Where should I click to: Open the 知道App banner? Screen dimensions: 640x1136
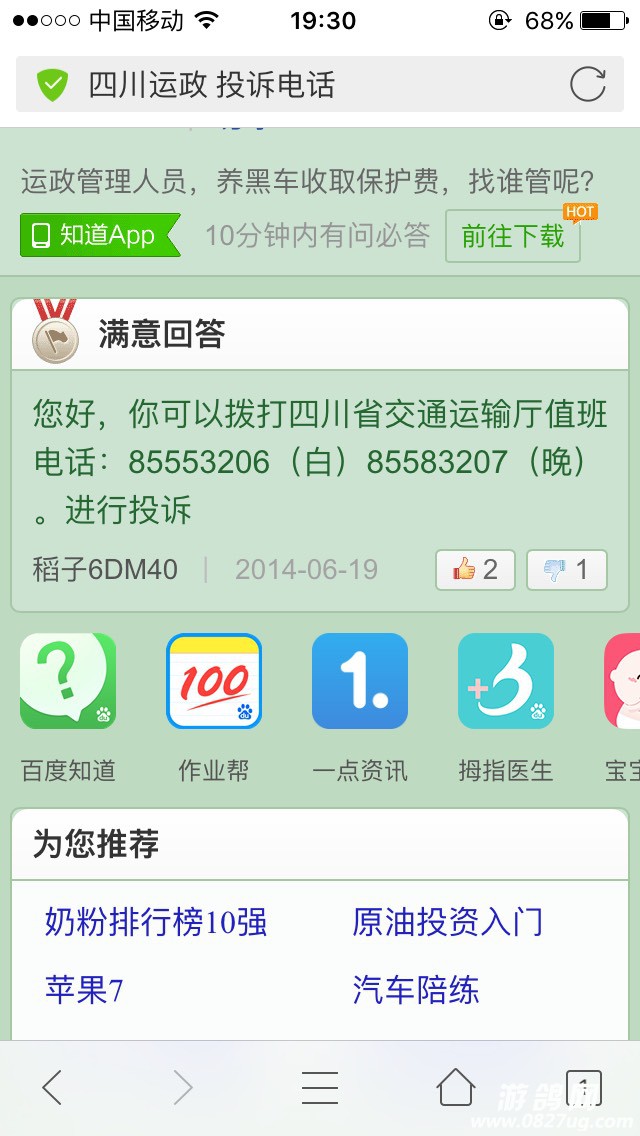click(98, 236)
